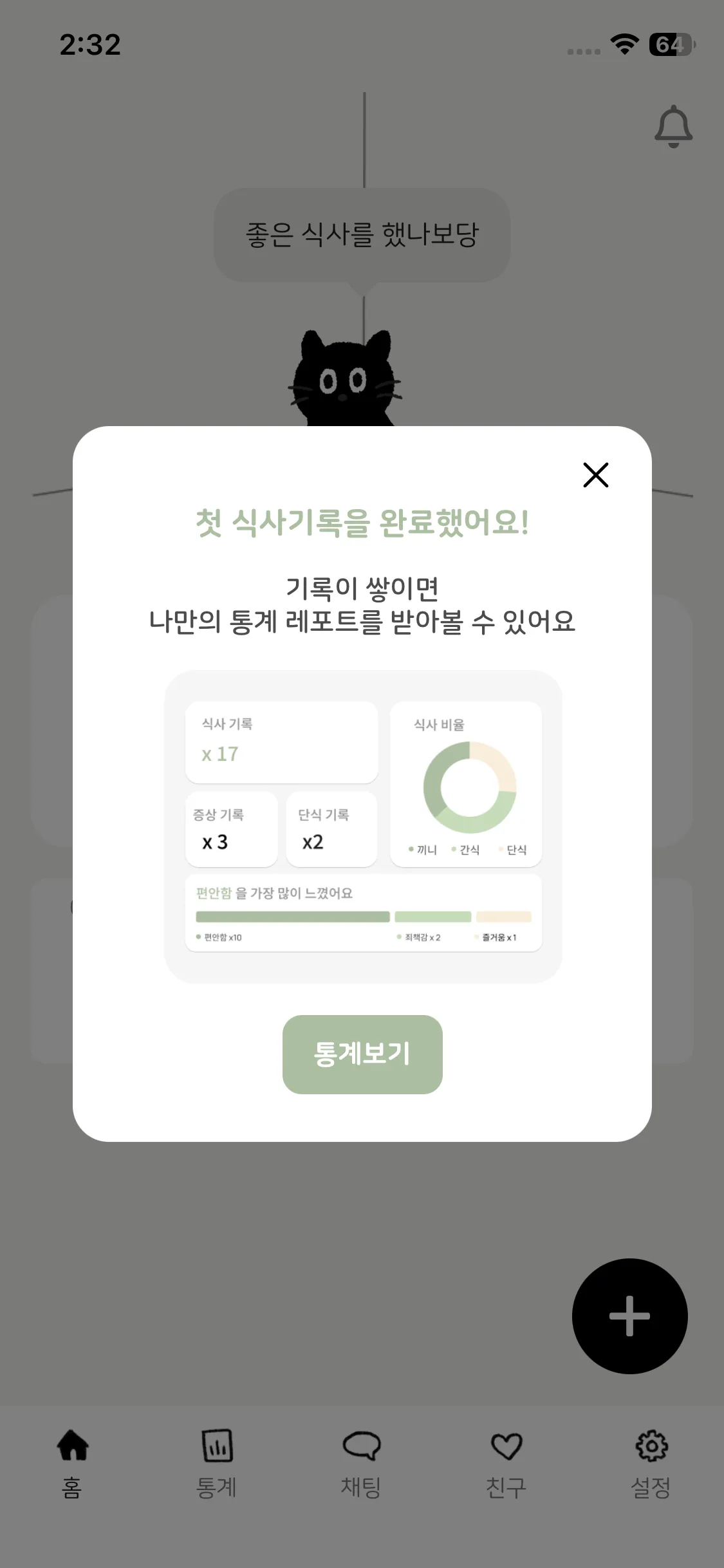Open the 설정 tab
Screen dimensions: 724x1568
(x=651, y=1462)
